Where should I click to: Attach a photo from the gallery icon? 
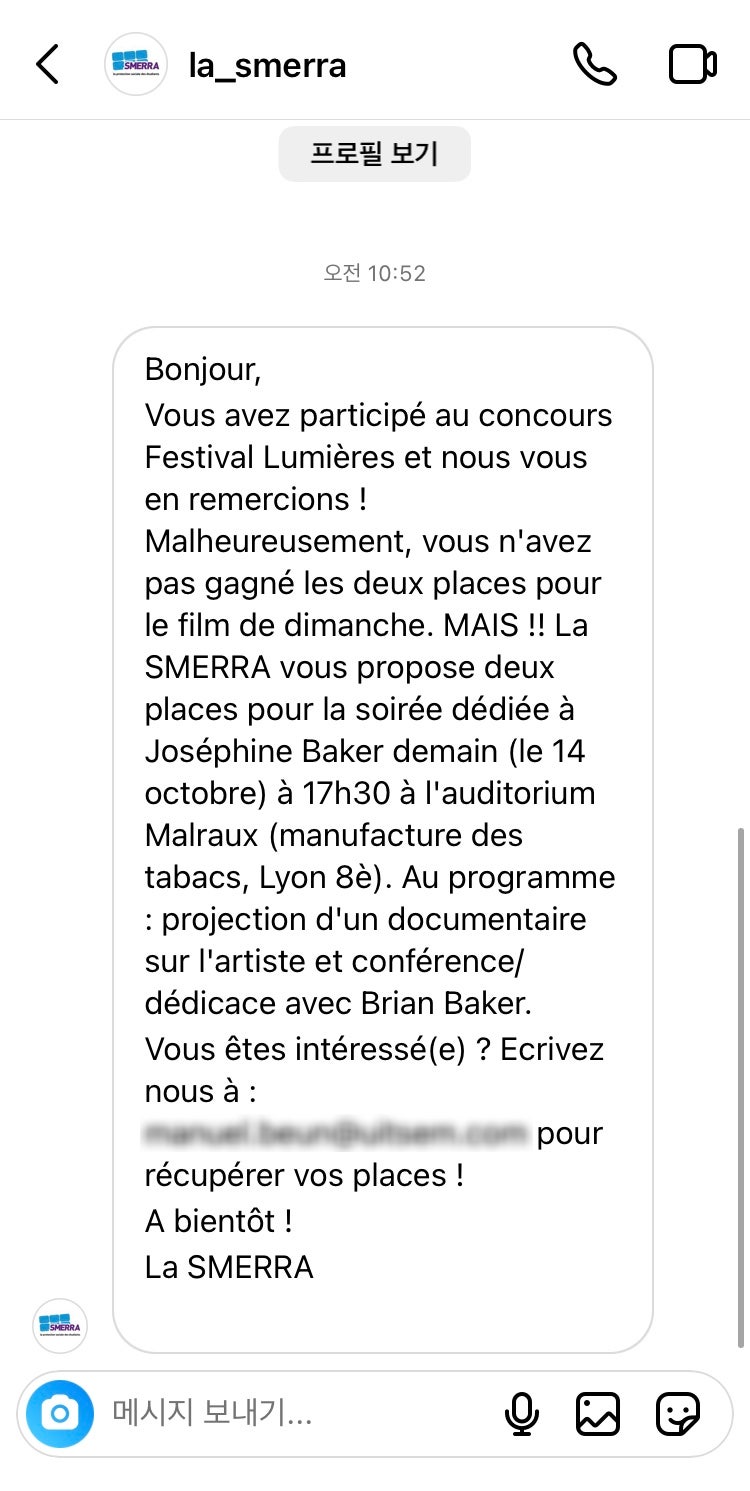[598, 1414]
